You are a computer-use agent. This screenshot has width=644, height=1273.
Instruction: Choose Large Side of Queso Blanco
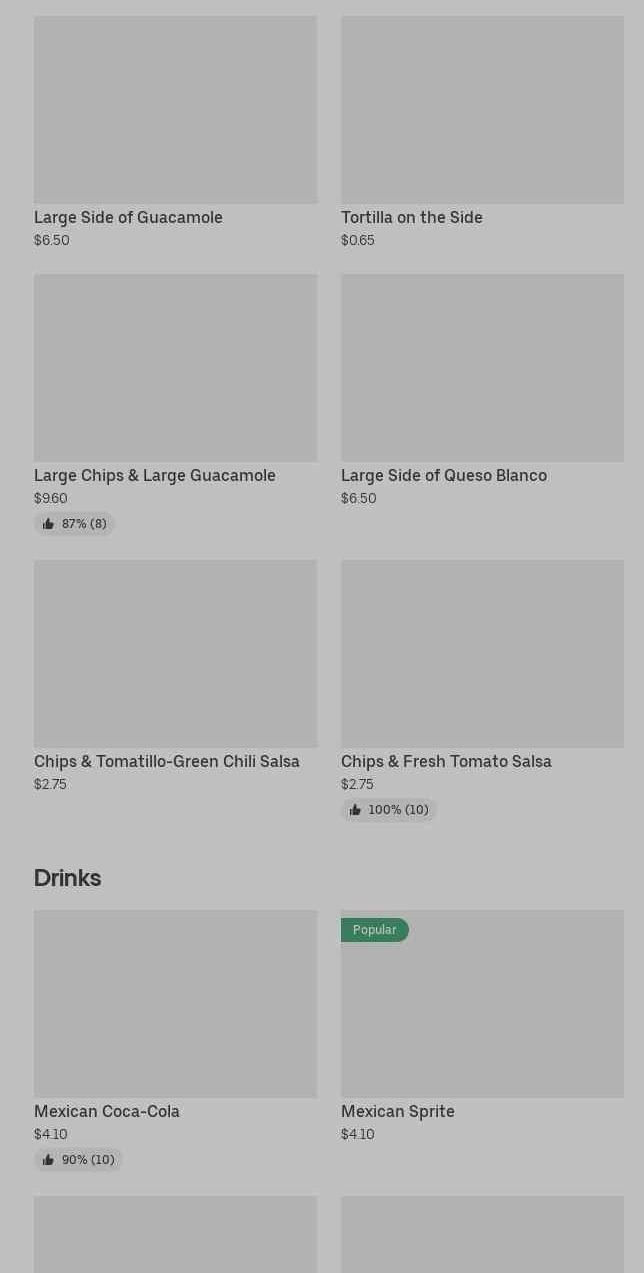[482, 391]
